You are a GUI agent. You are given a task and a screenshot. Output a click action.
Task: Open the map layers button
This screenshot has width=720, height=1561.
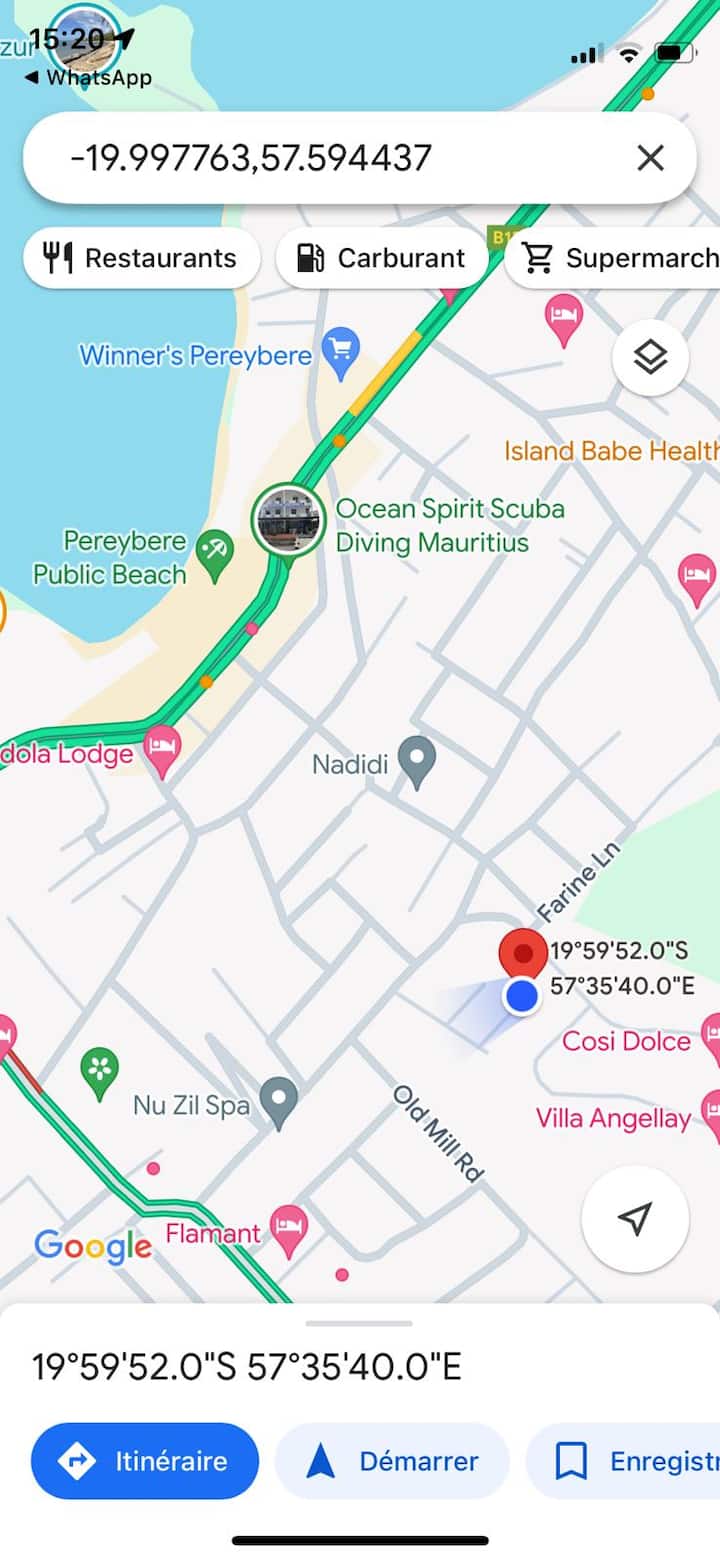pyautogui.click(x=650, y=357)
